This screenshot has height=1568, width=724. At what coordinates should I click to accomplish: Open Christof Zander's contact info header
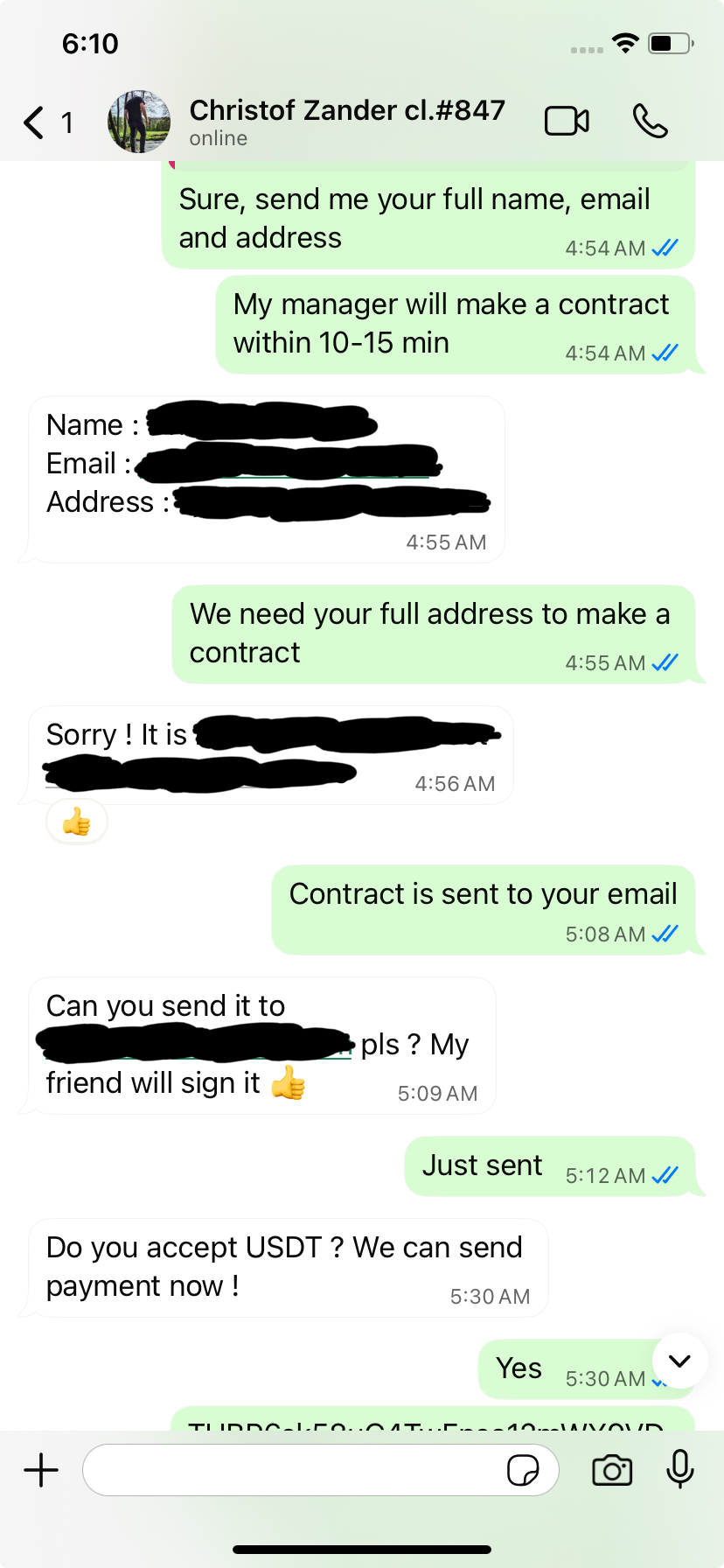(x=347, y=122)
